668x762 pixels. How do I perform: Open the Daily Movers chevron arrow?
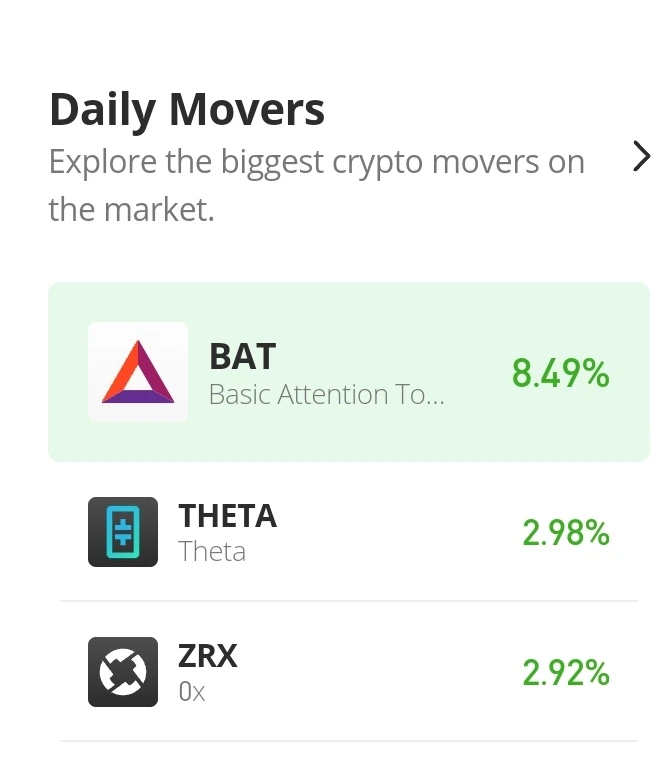click(642, 157)
